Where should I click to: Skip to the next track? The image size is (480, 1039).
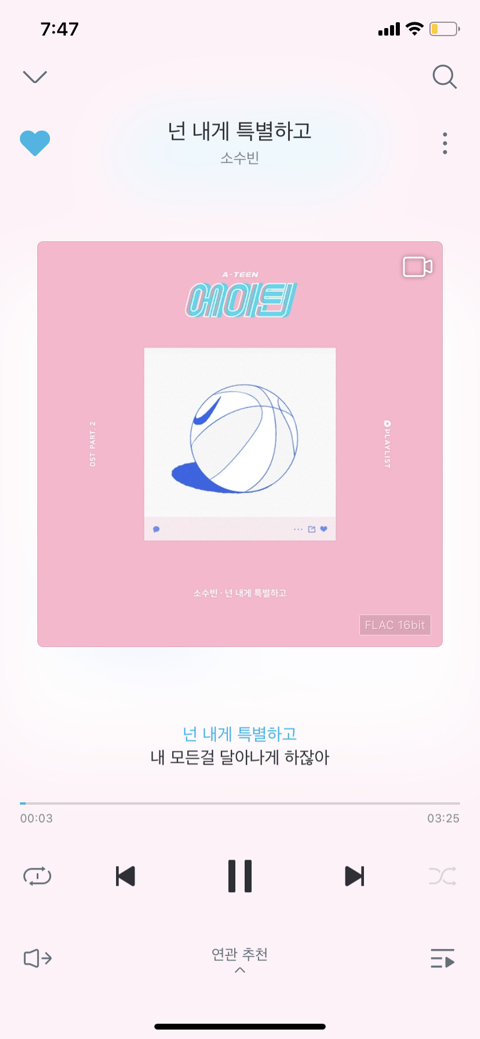coord(355,876)
